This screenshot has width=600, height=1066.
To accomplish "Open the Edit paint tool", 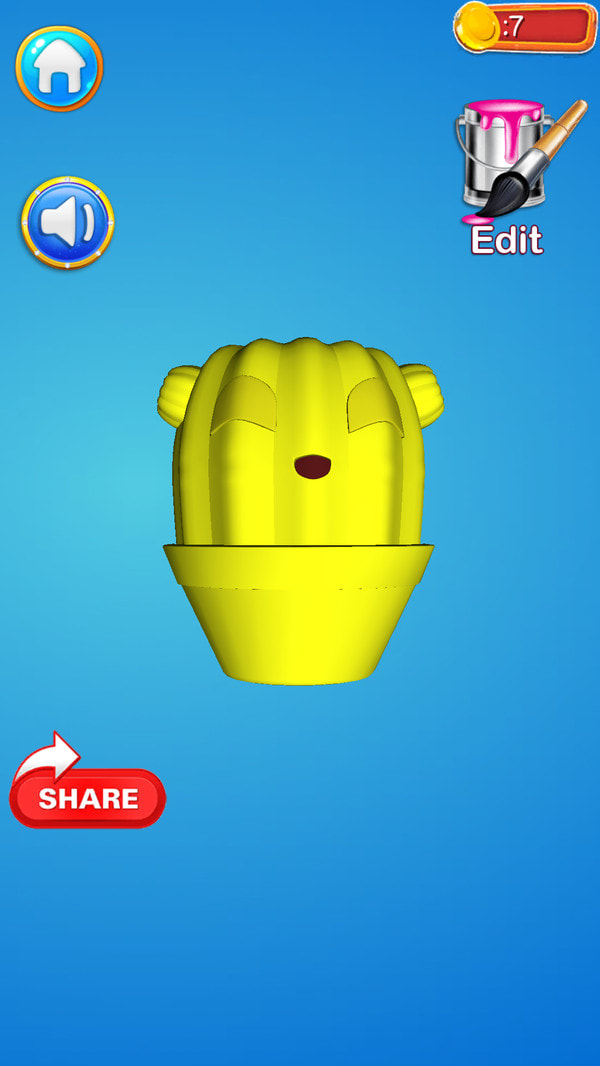I will point(510,175).
